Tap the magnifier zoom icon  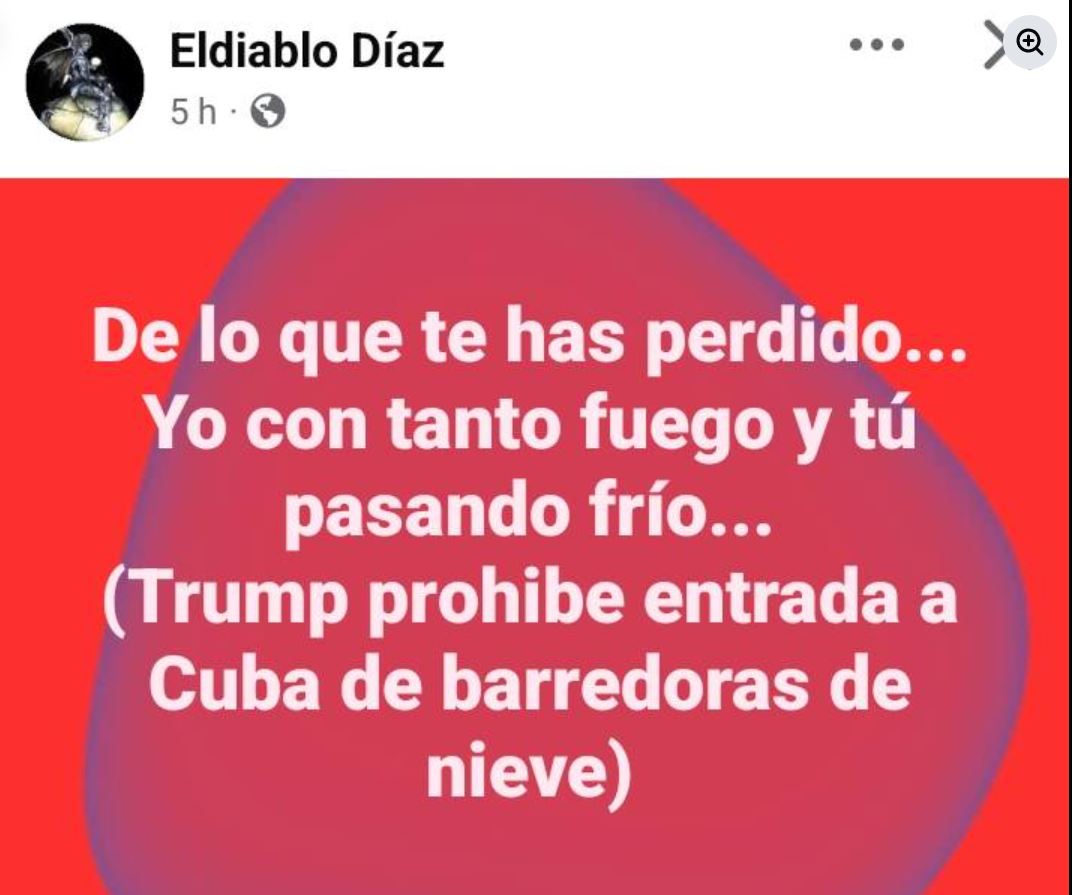click(1030, 42)
